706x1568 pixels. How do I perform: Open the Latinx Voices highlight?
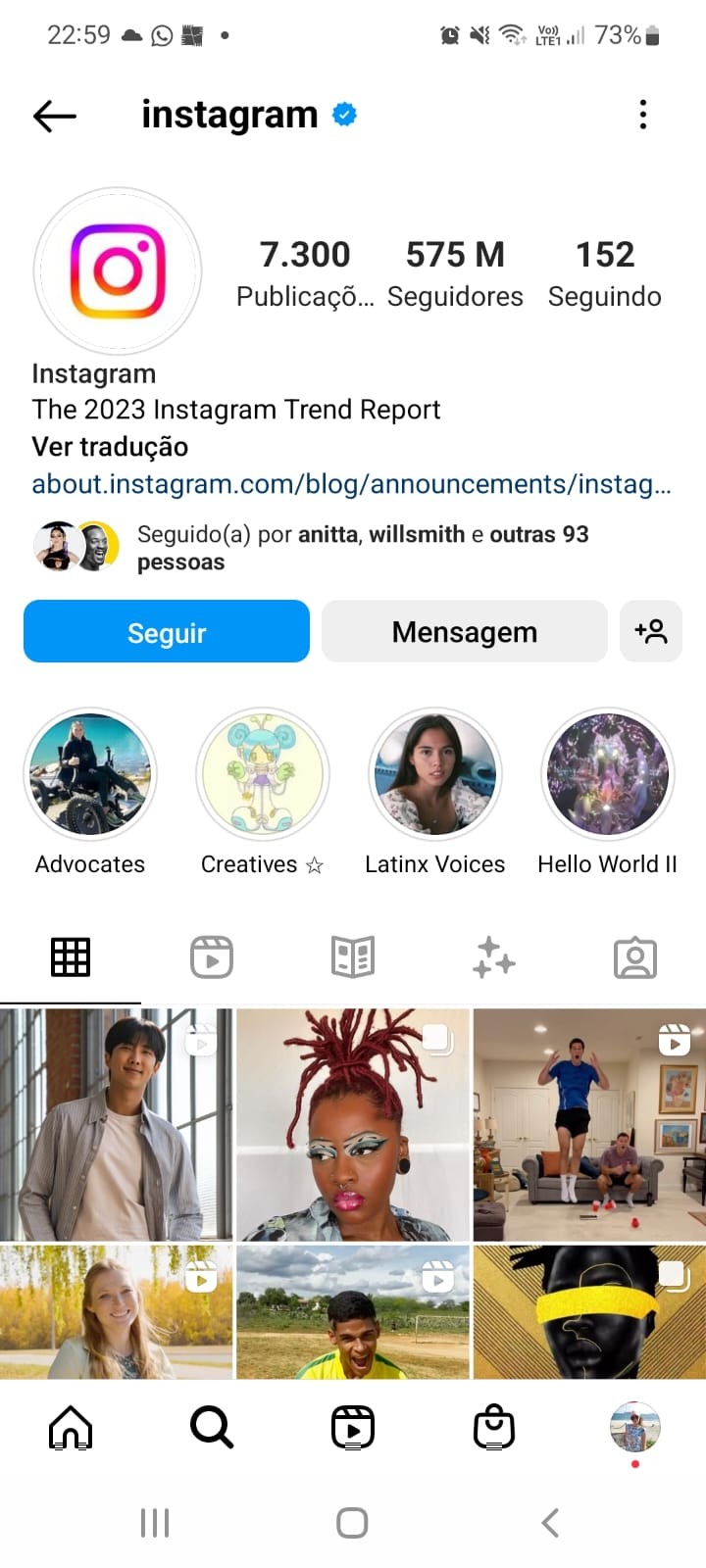click(x=434, y=774)
